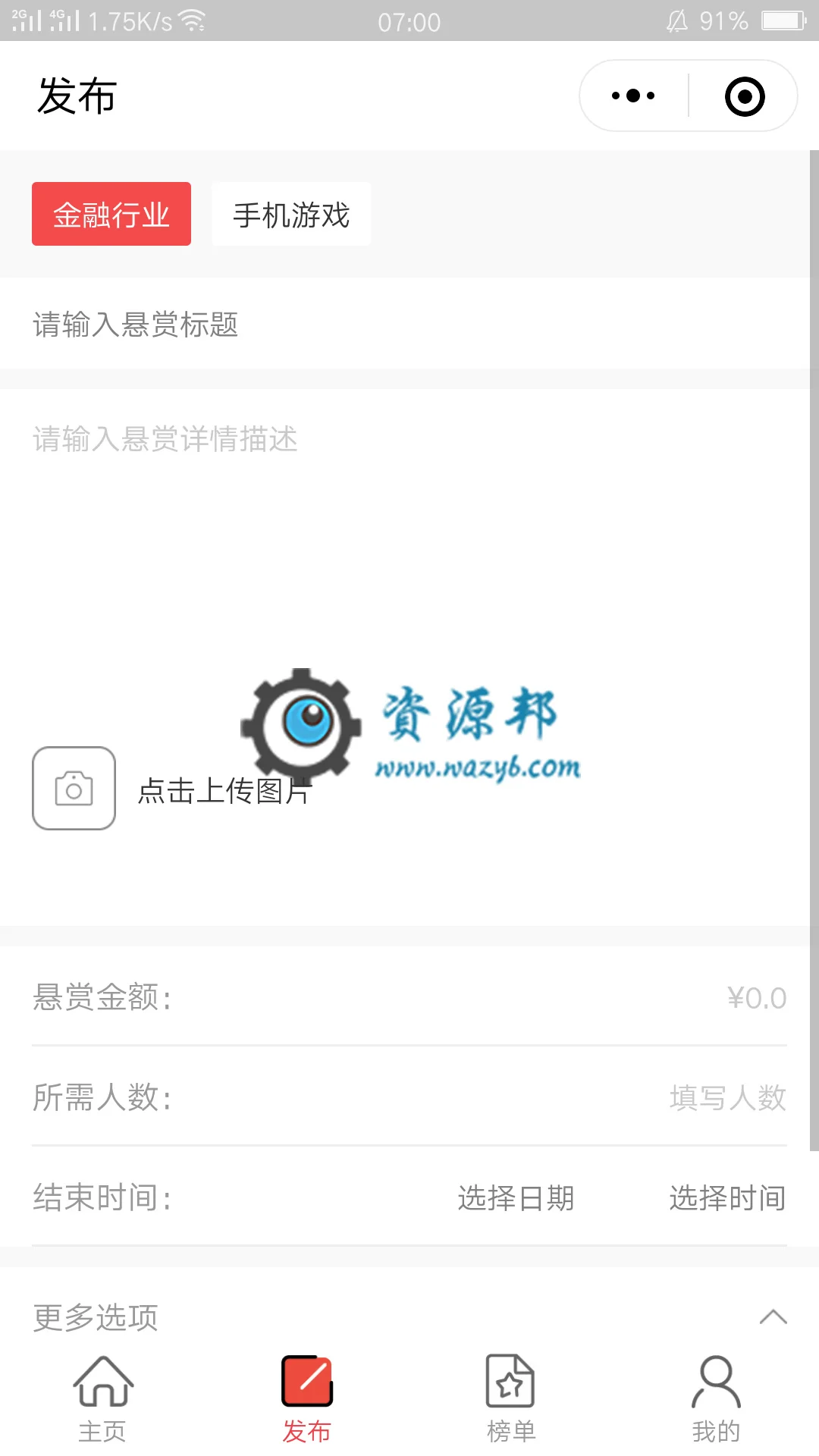Close the mini program via circle icon
This screenshot has width=819, height=1456.
pos(744,96)
